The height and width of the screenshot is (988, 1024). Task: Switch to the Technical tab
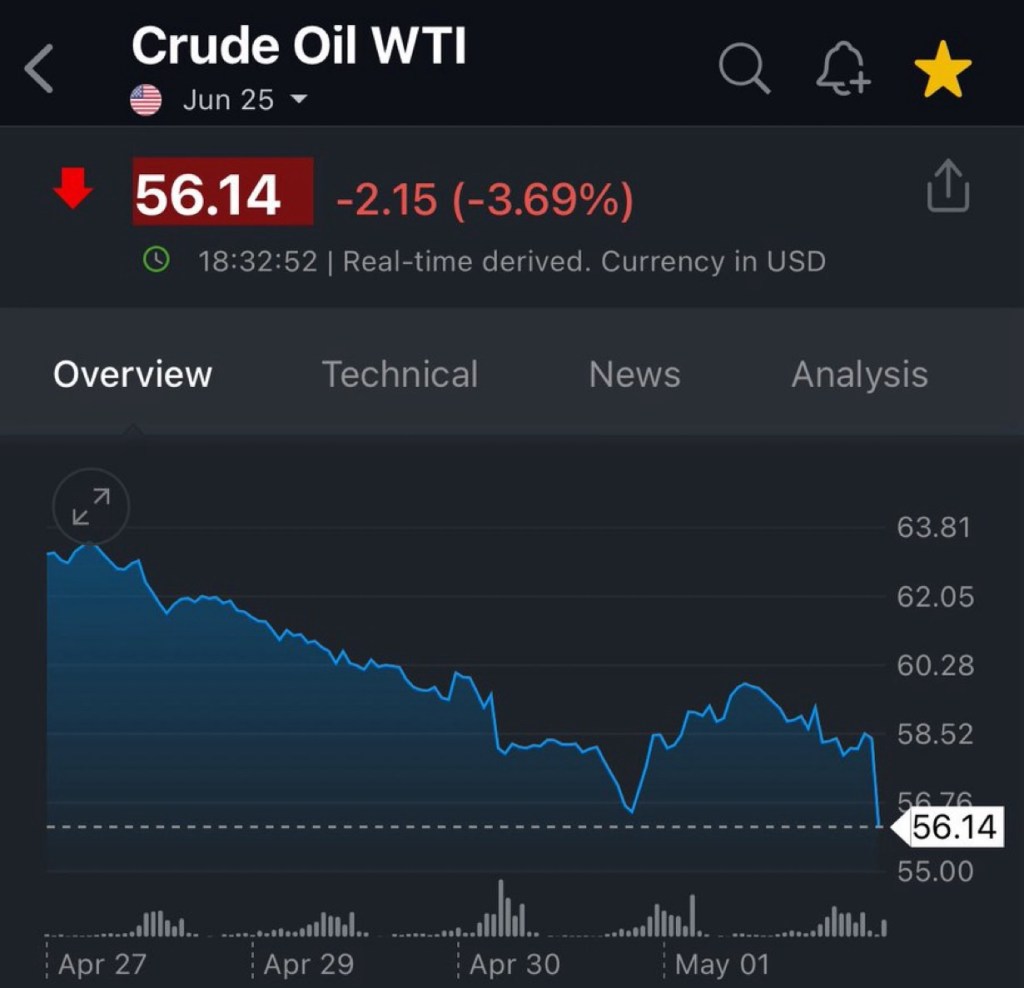pos(400,374)
